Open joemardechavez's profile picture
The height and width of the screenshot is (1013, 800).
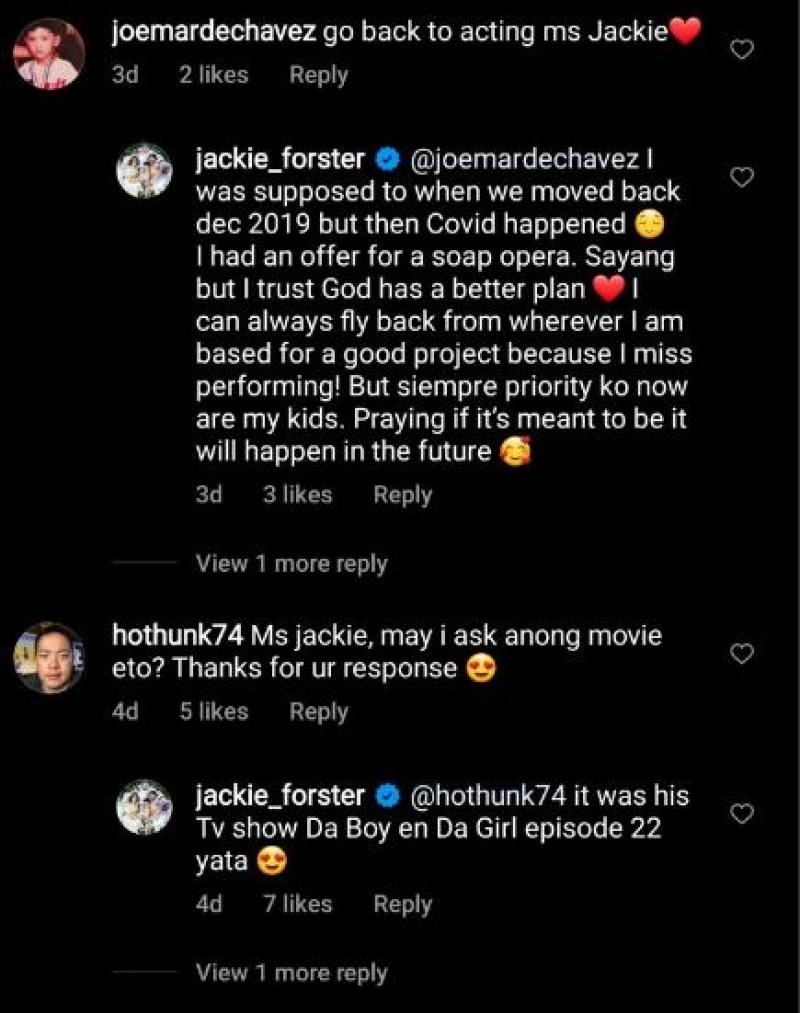click(48, 54)
